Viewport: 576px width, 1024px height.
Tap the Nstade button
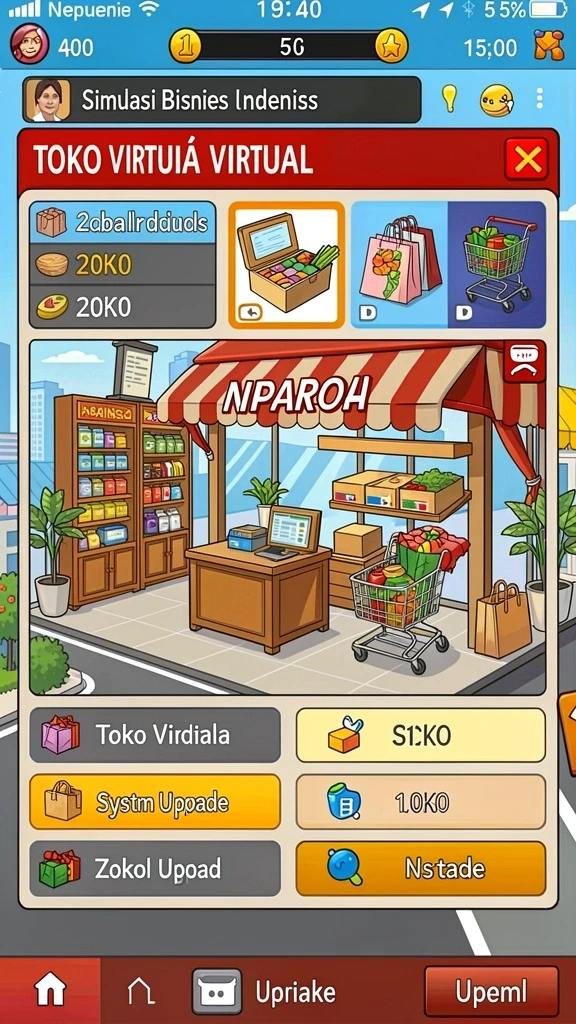click(x=421, y=869)
